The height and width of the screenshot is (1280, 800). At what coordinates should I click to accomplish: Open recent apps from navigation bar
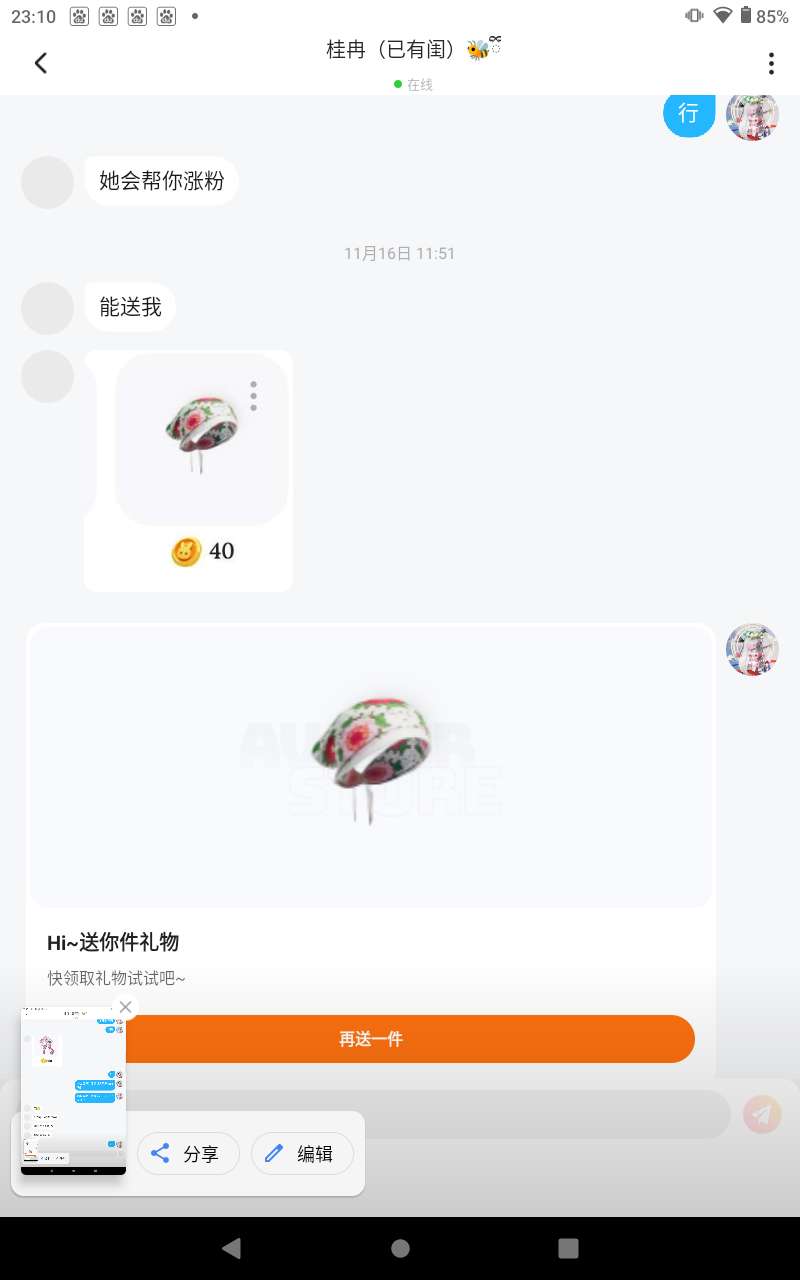pyautogui.click(x=568, y=1247)
